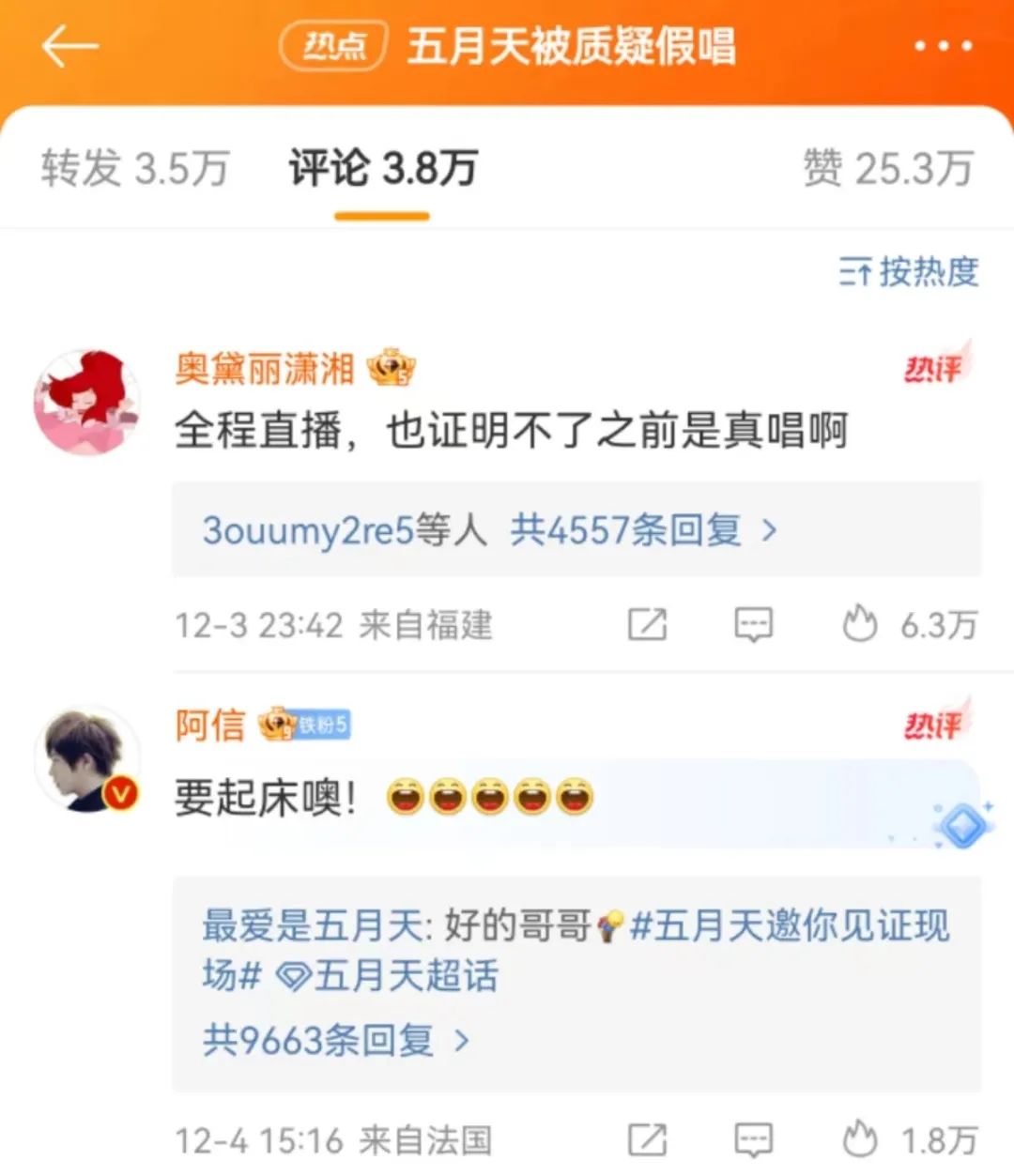Reply to 阿信's comment
The width and height of the screenshot is (1014, 1176).
(753, 1140)
